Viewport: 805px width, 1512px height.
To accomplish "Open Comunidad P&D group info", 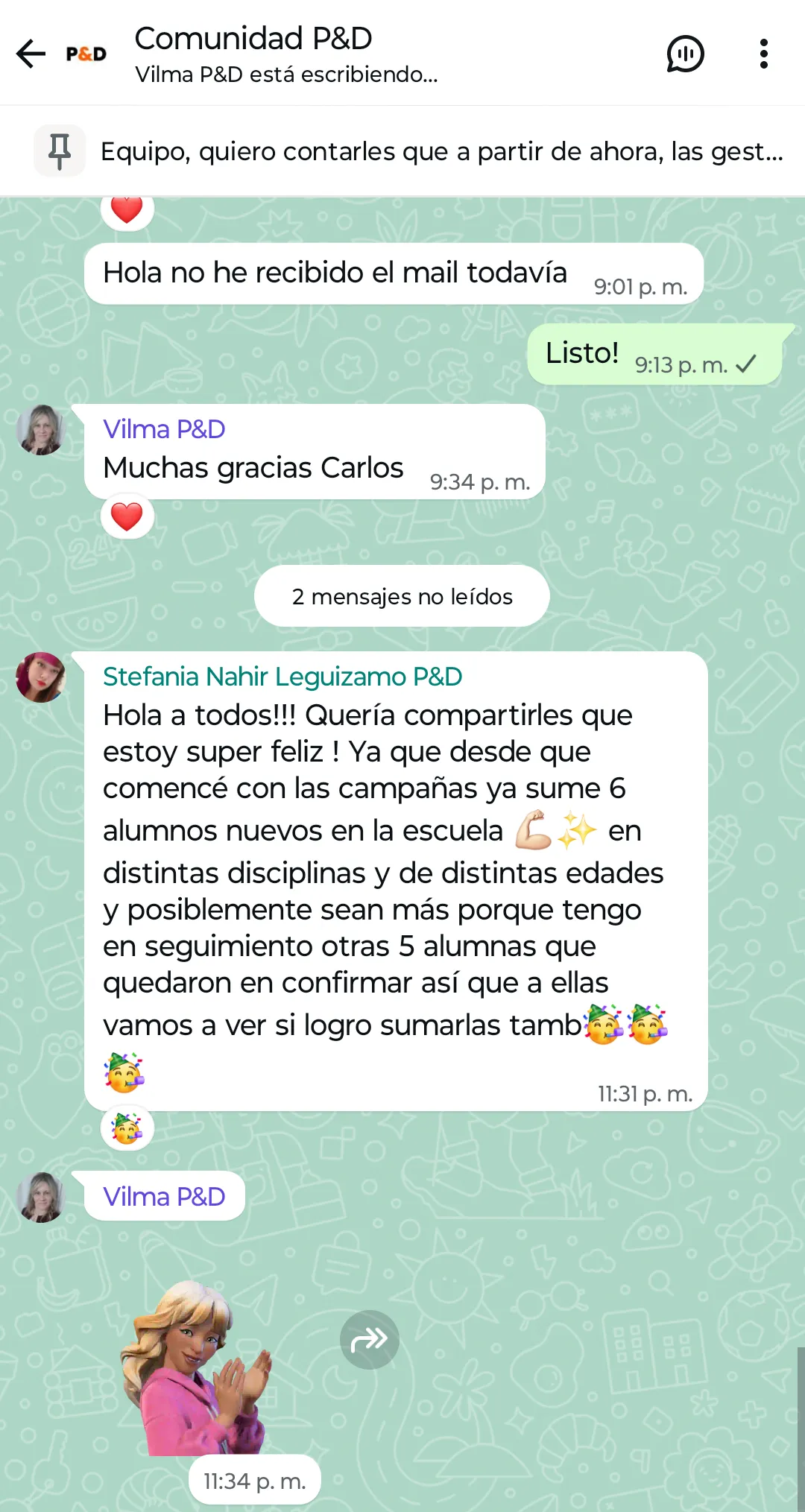I will click(x=253, y=52).
